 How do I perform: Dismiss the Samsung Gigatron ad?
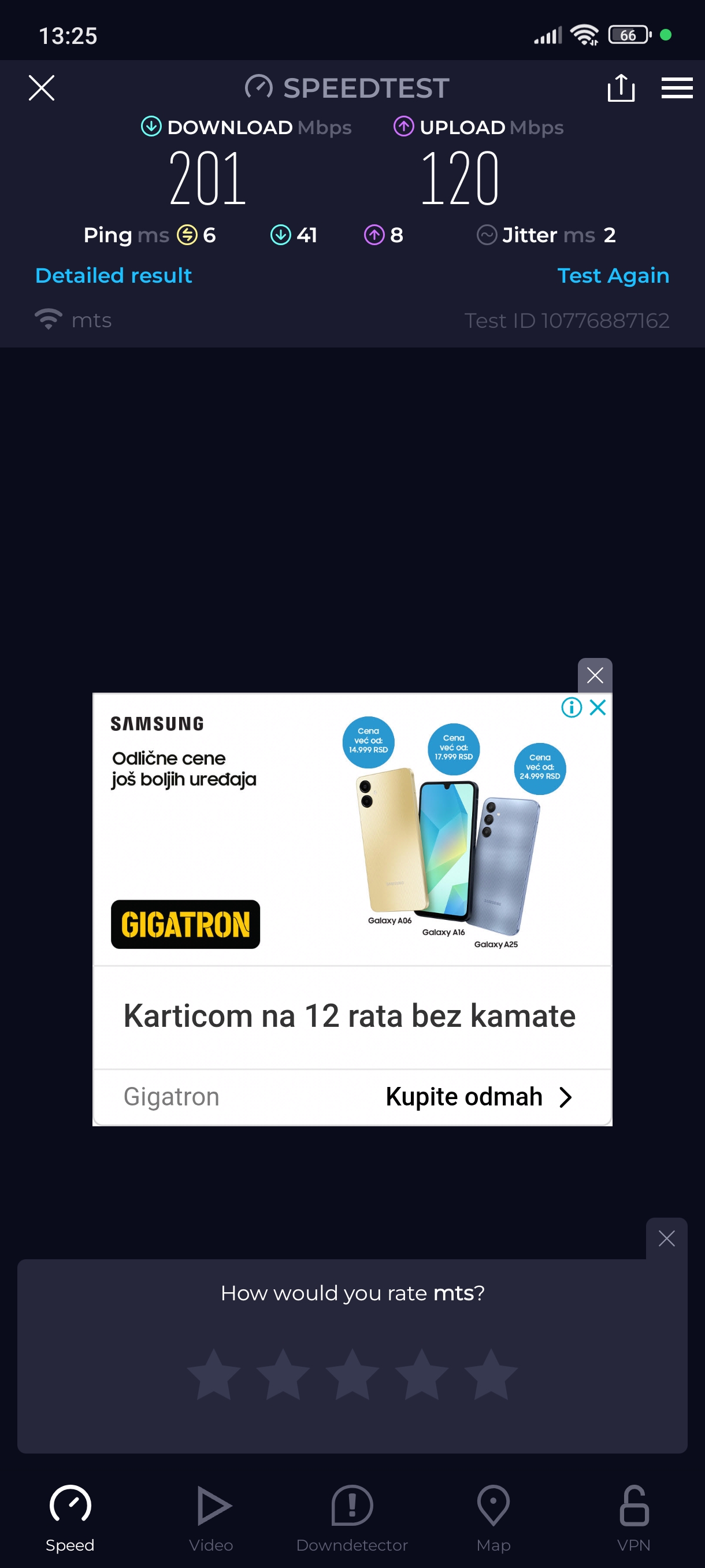tap(594, 674)
